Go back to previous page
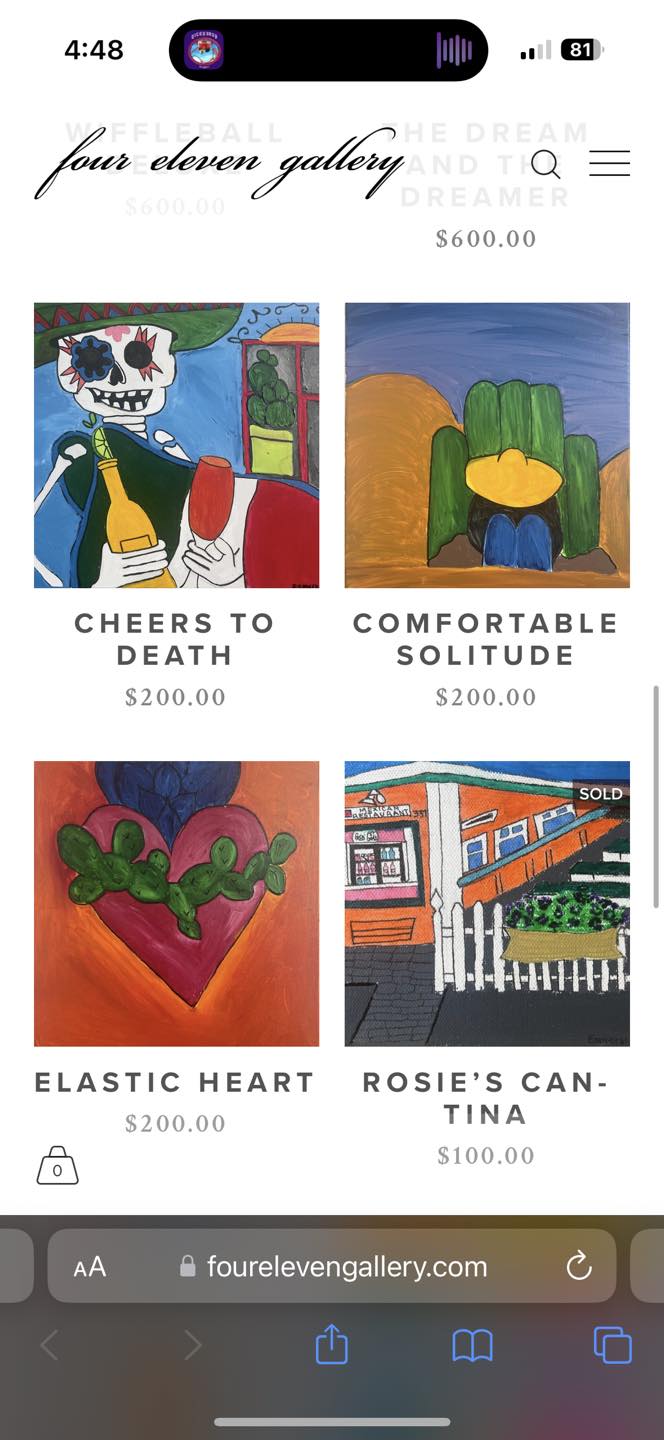The width and height of the screenshot is (664, 1440). coord(49,1345)
